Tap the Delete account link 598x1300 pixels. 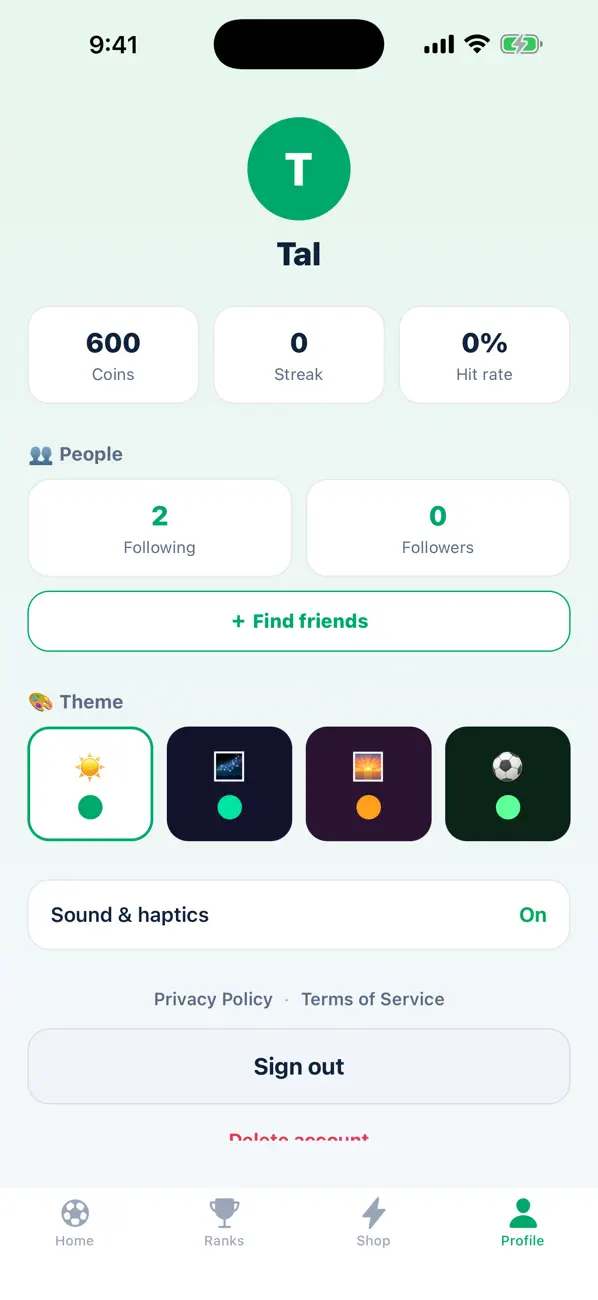click(299, 1137)
